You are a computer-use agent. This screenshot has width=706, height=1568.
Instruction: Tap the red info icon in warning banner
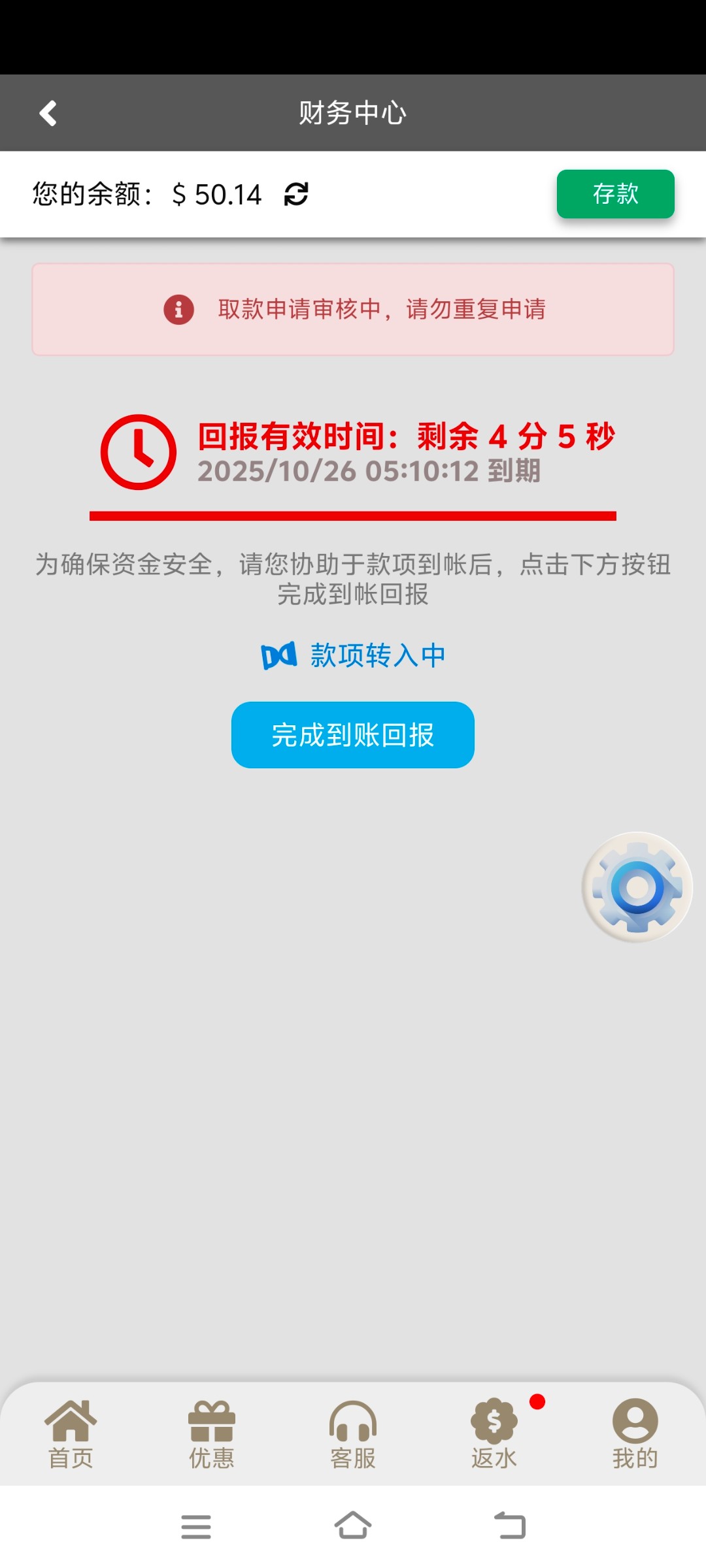coord(178,311)
